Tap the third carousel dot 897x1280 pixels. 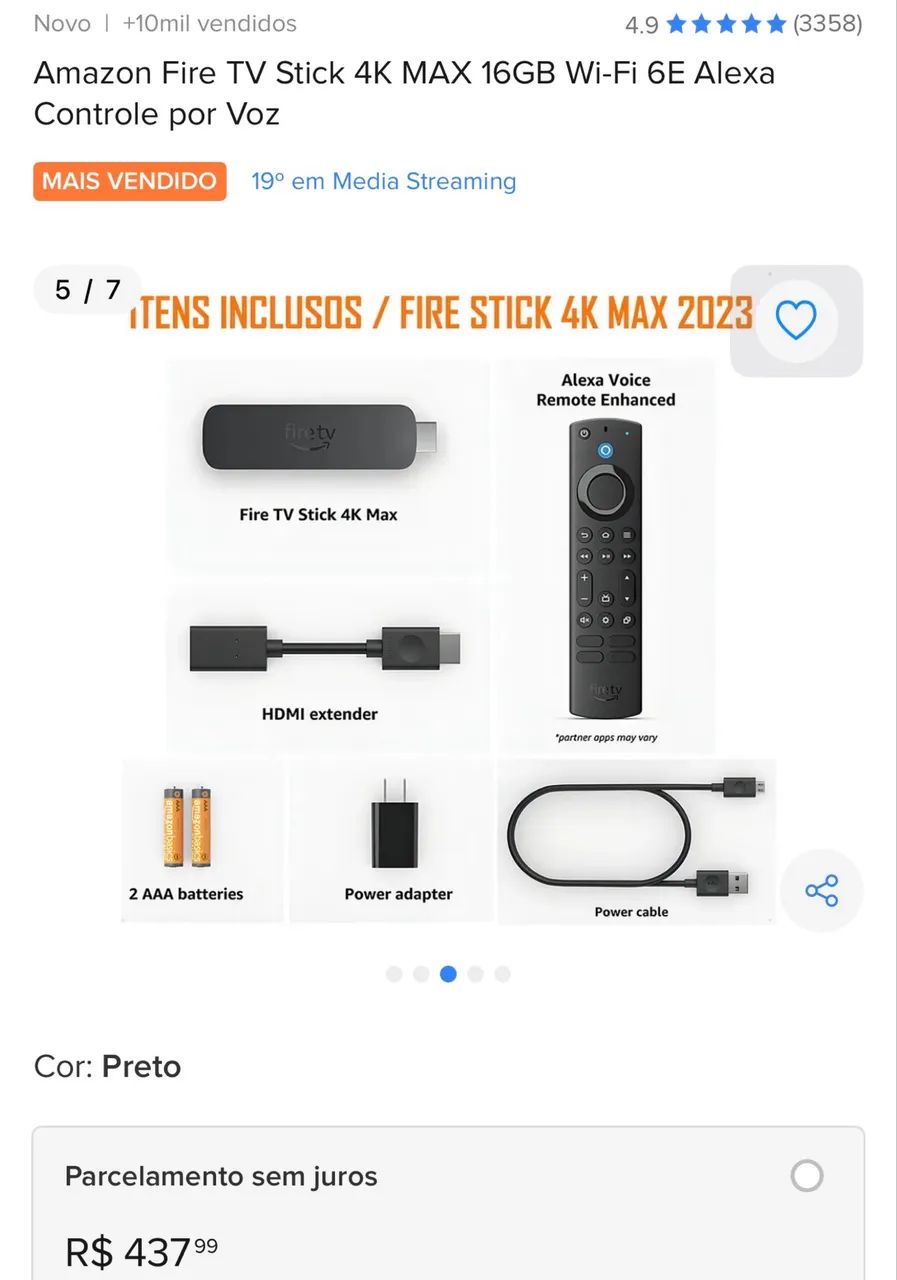point(448,973)
